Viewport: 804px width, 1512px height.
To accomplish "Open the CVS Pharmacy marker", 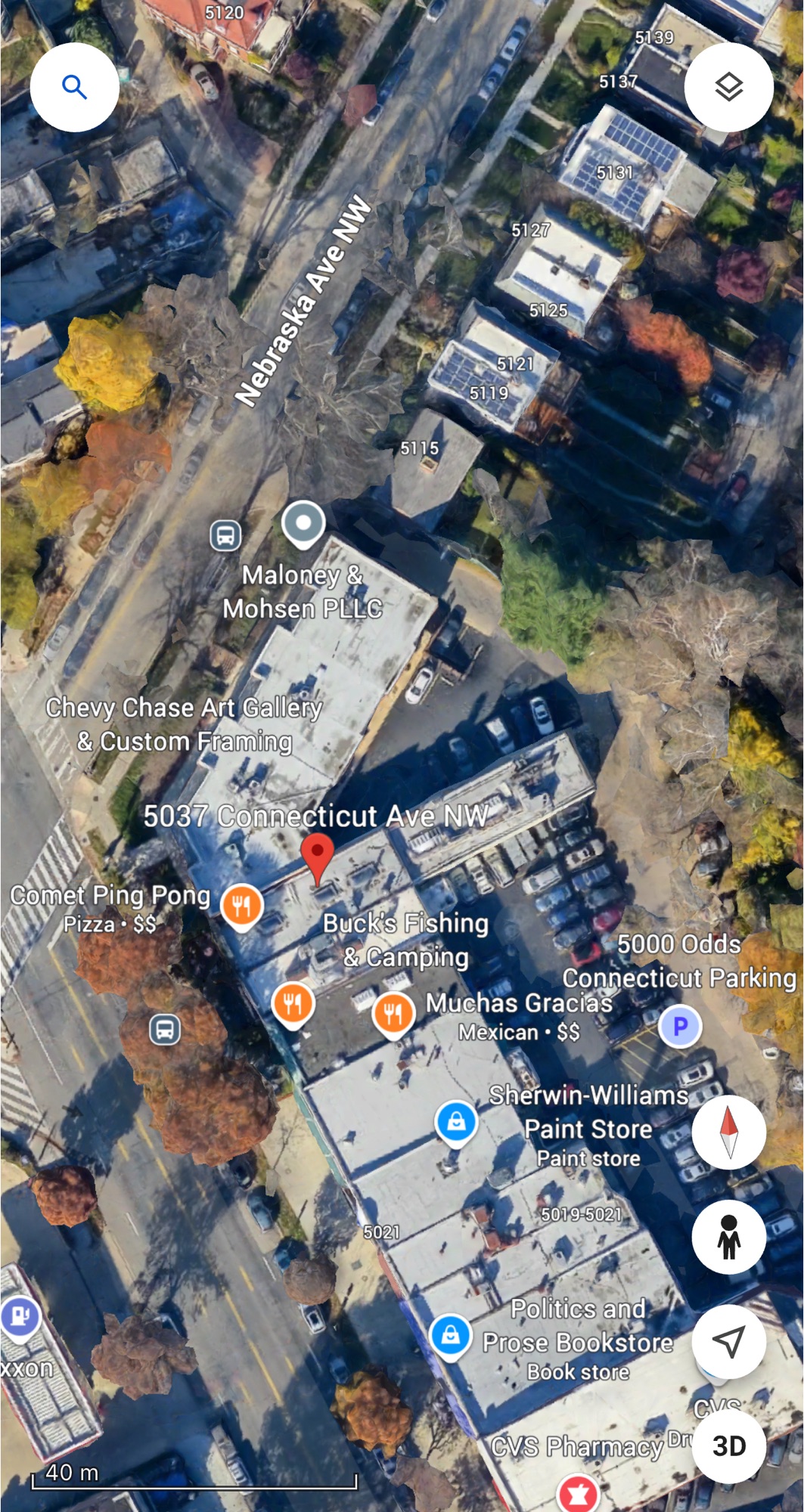I will point(578,1493).
